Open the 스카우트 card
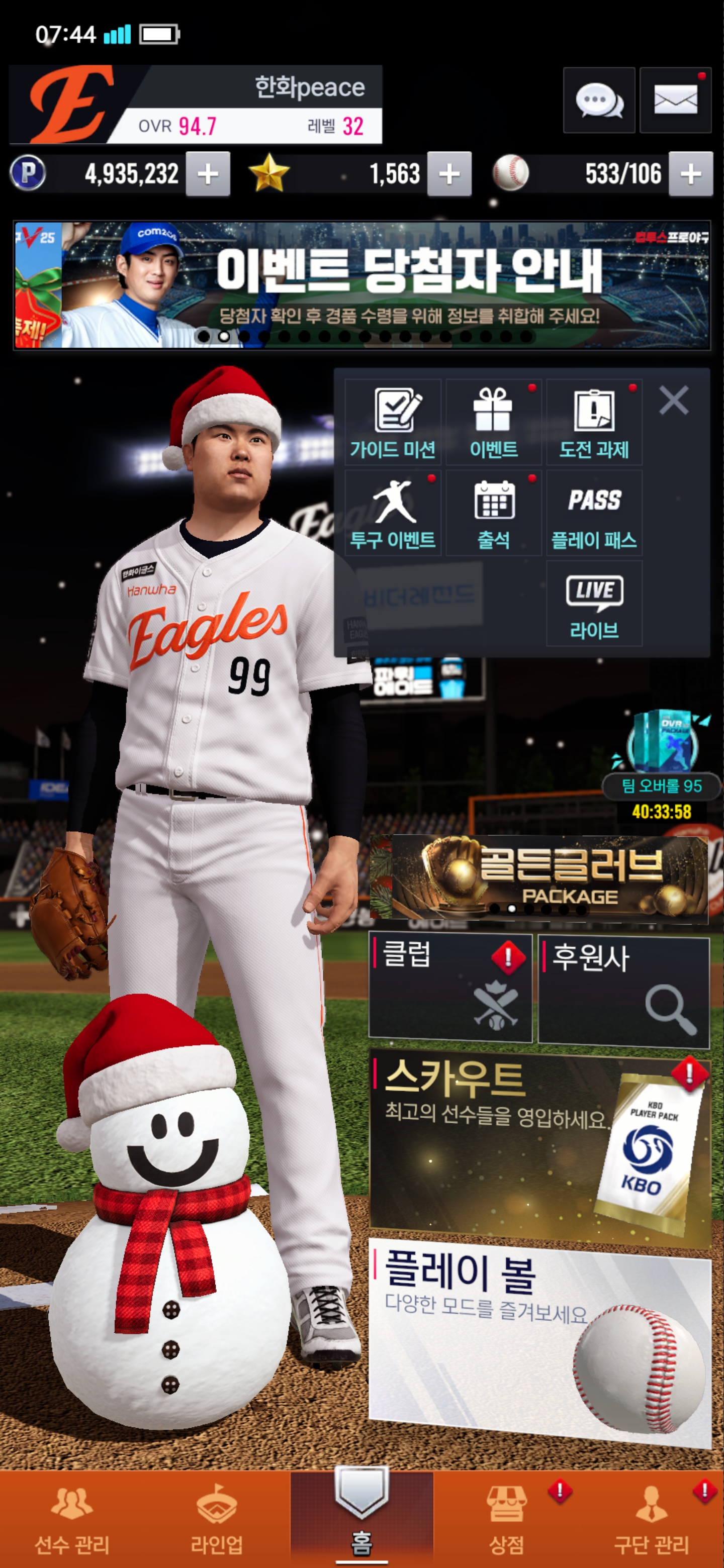The width and height of the screenshot is (724, 1568). (539, 1144)
